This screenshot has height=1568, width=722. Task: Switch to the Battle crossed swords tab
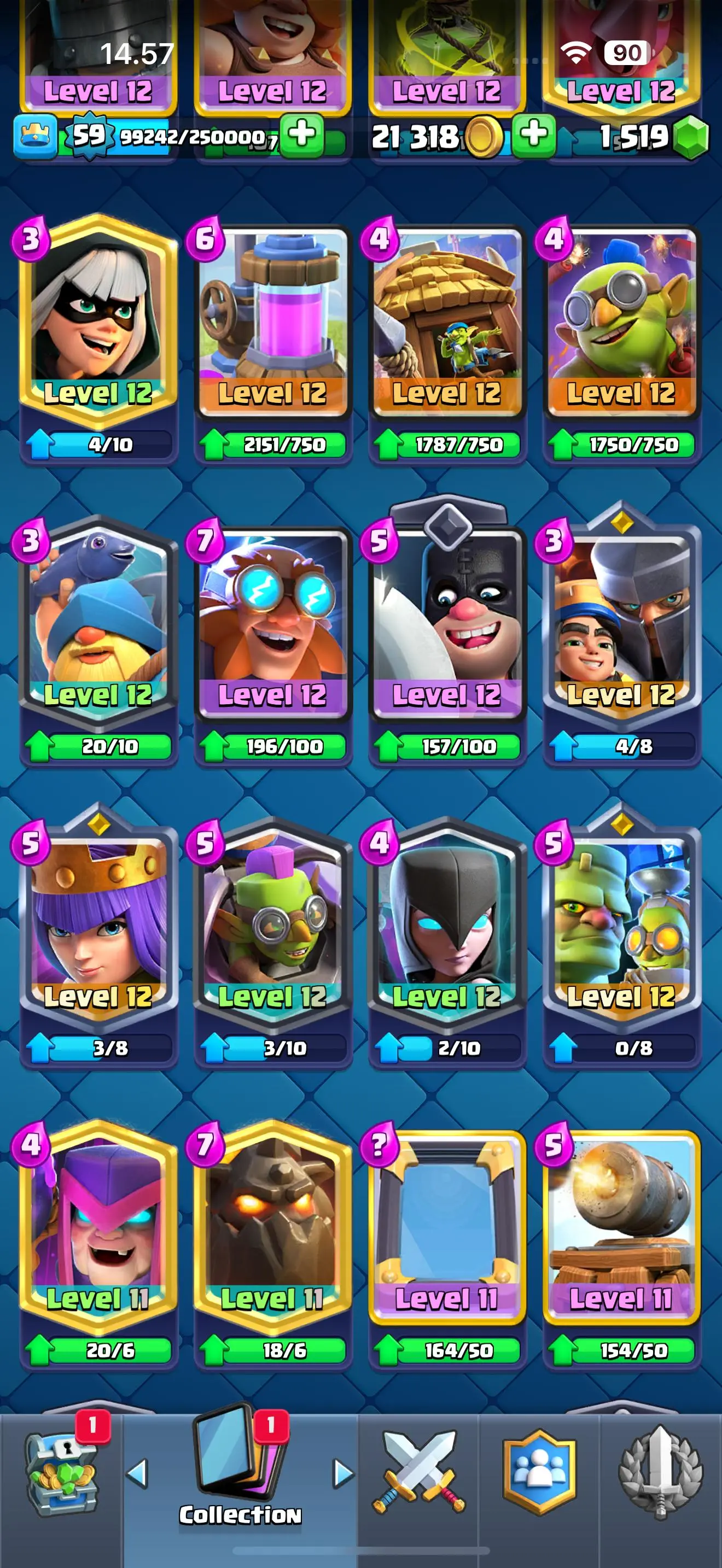pyautogui.click(x=419, y=1473)
